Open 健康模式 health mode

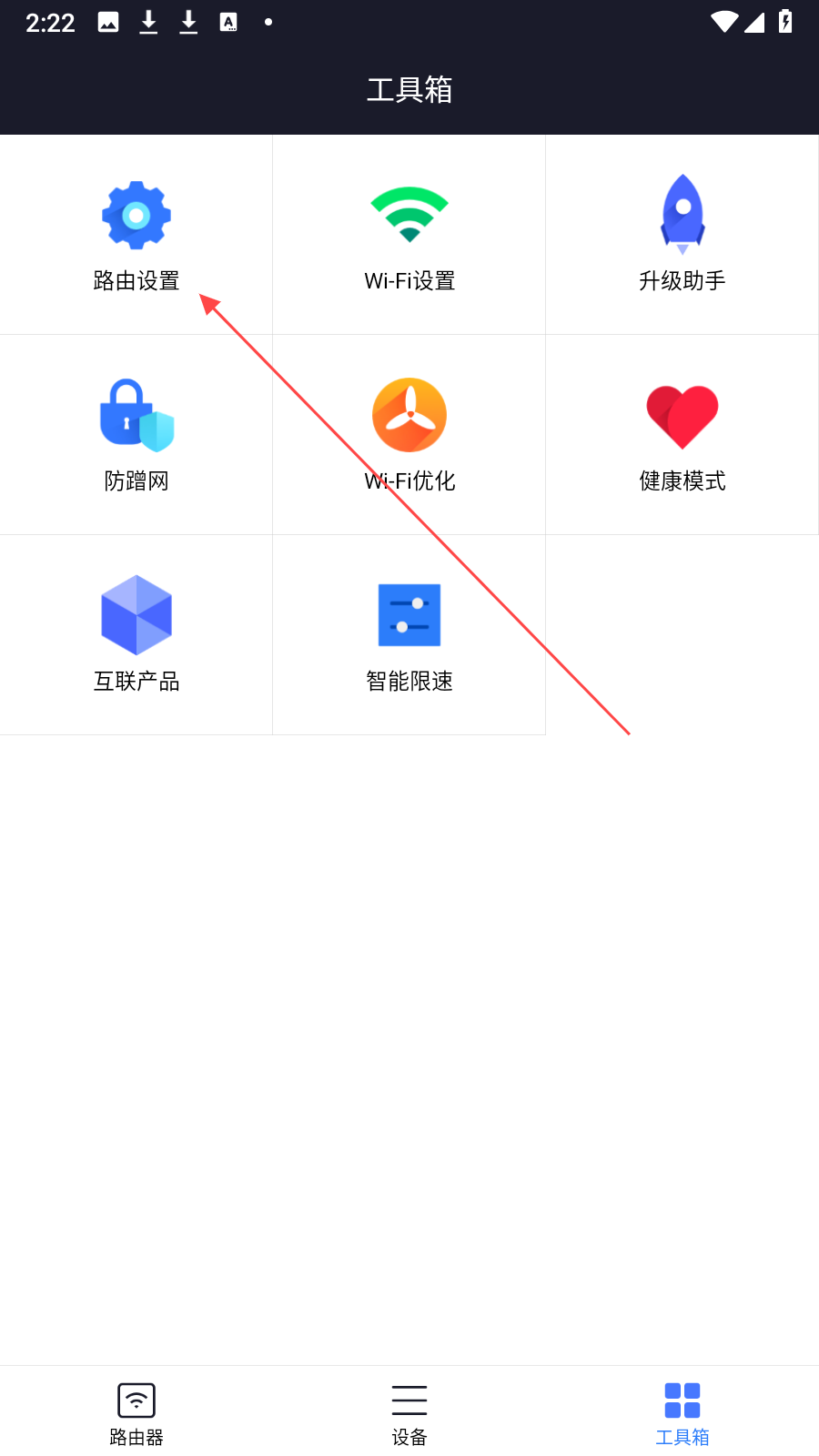[682, 435]
